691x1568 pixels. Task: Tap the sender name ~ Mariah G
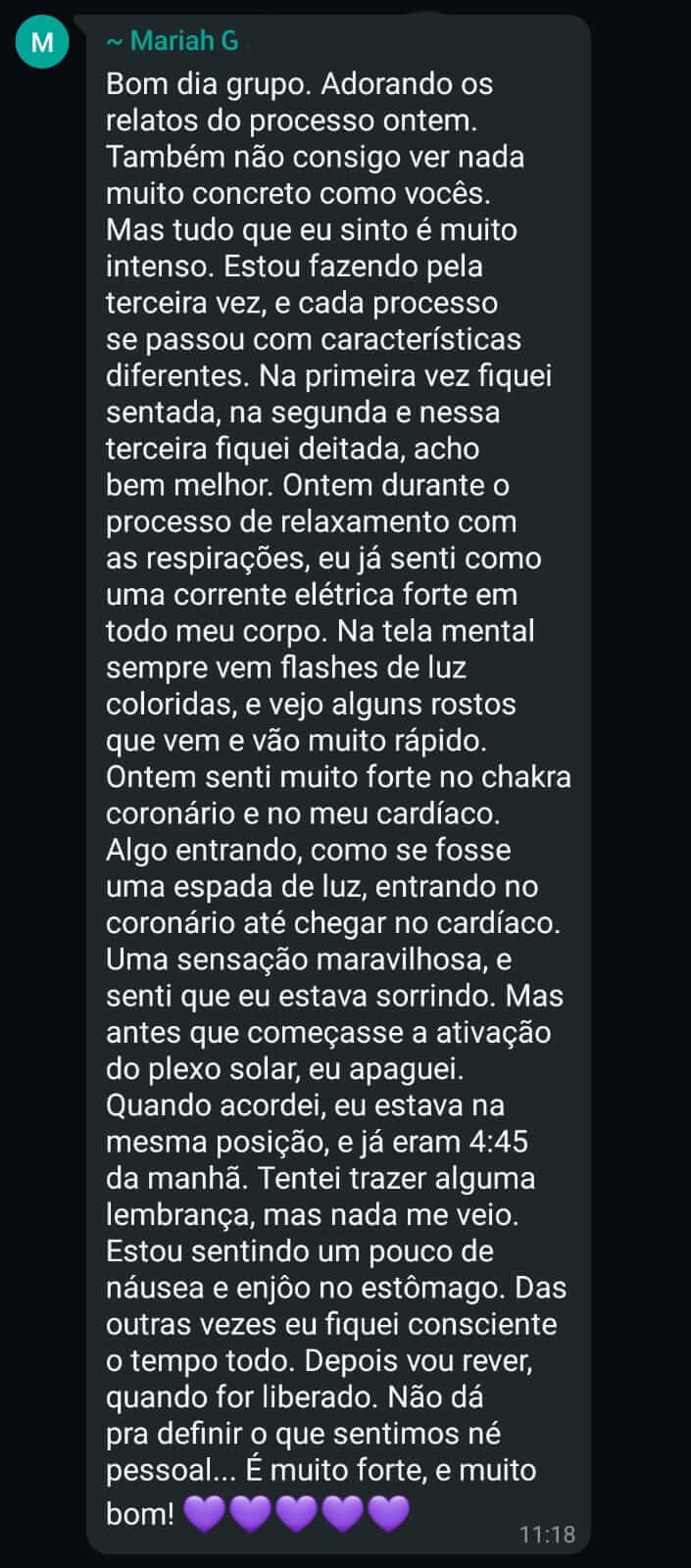[173, 41]
